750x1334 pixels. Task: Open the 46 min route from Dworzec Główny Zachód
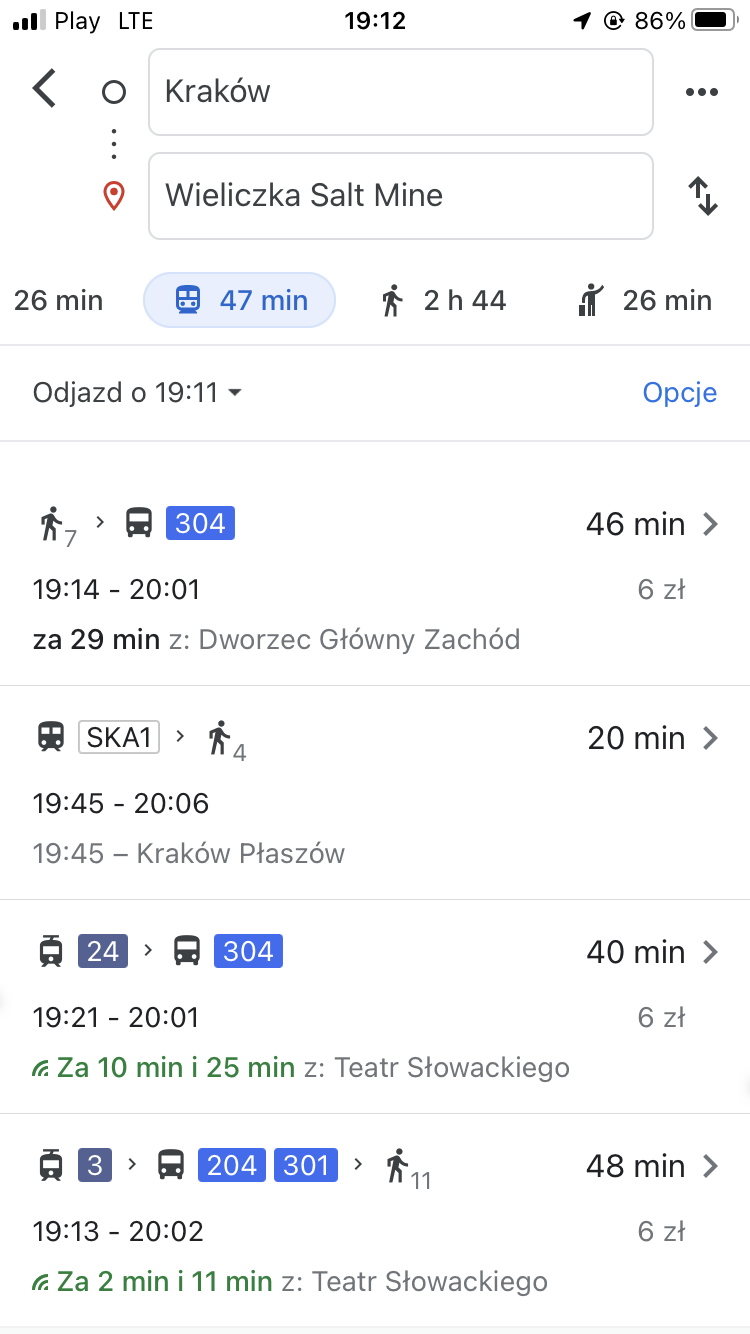(x=375, y=580)
